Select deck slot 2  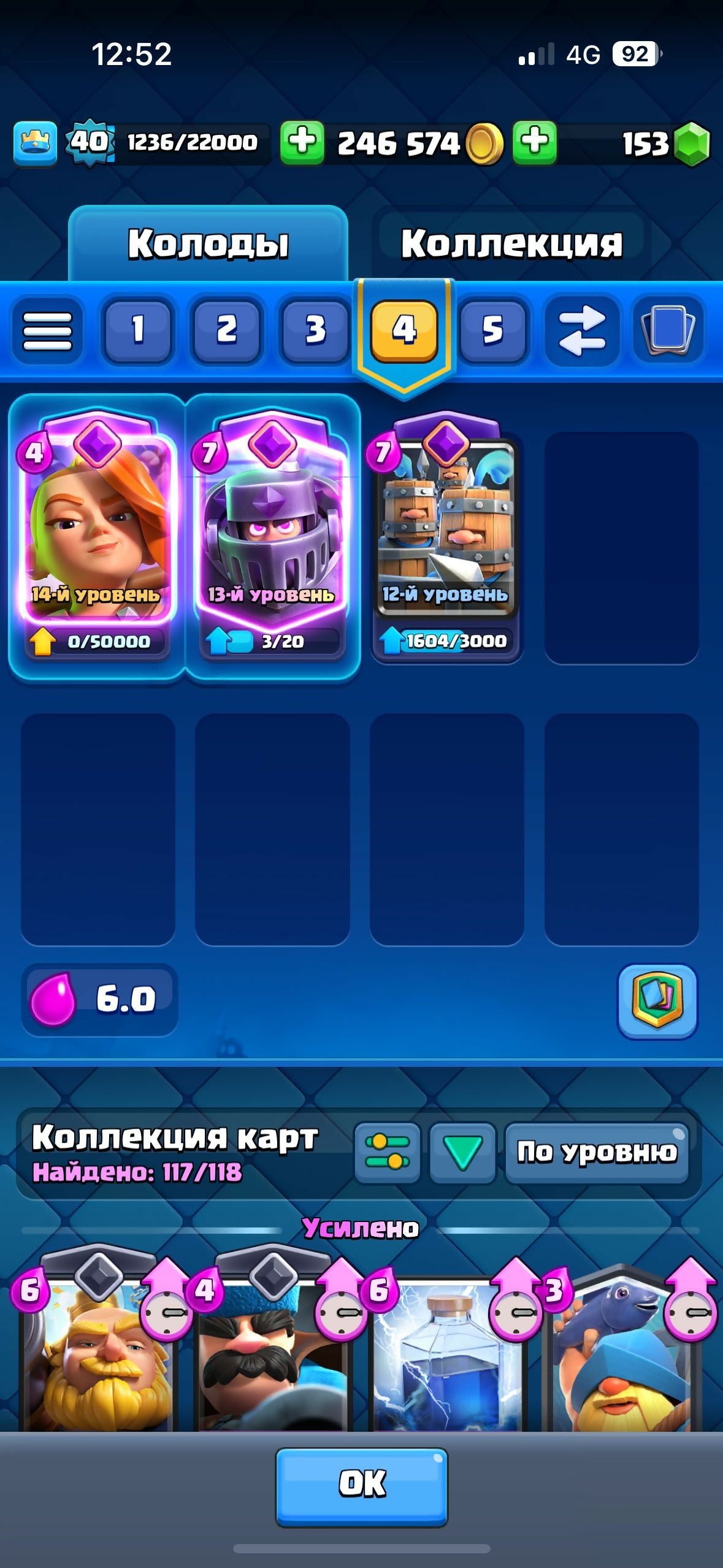pyautogui.click(x=226, y=330)
